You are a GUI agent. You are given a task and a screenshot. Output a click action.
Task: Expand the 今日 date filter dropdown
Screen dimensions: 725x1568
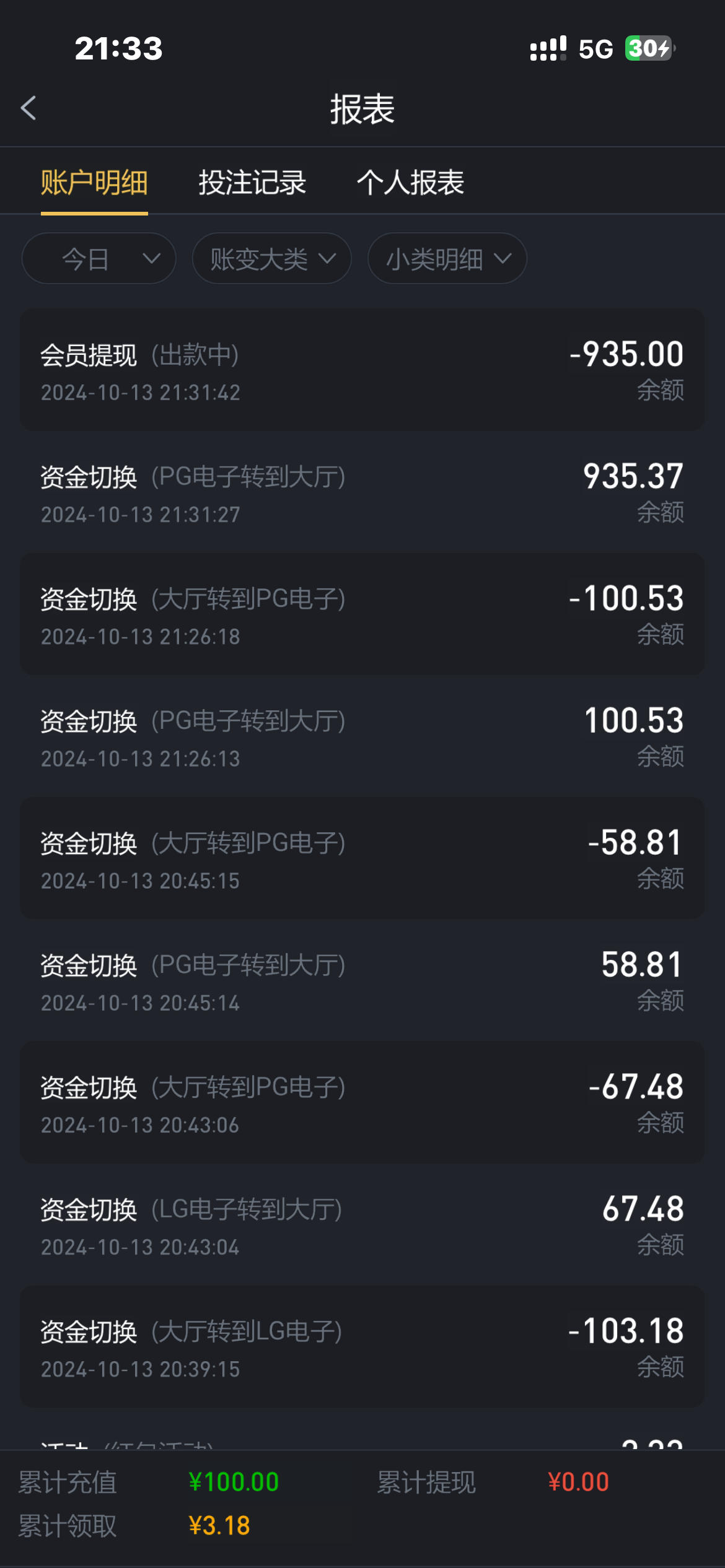tap(99, 258)
